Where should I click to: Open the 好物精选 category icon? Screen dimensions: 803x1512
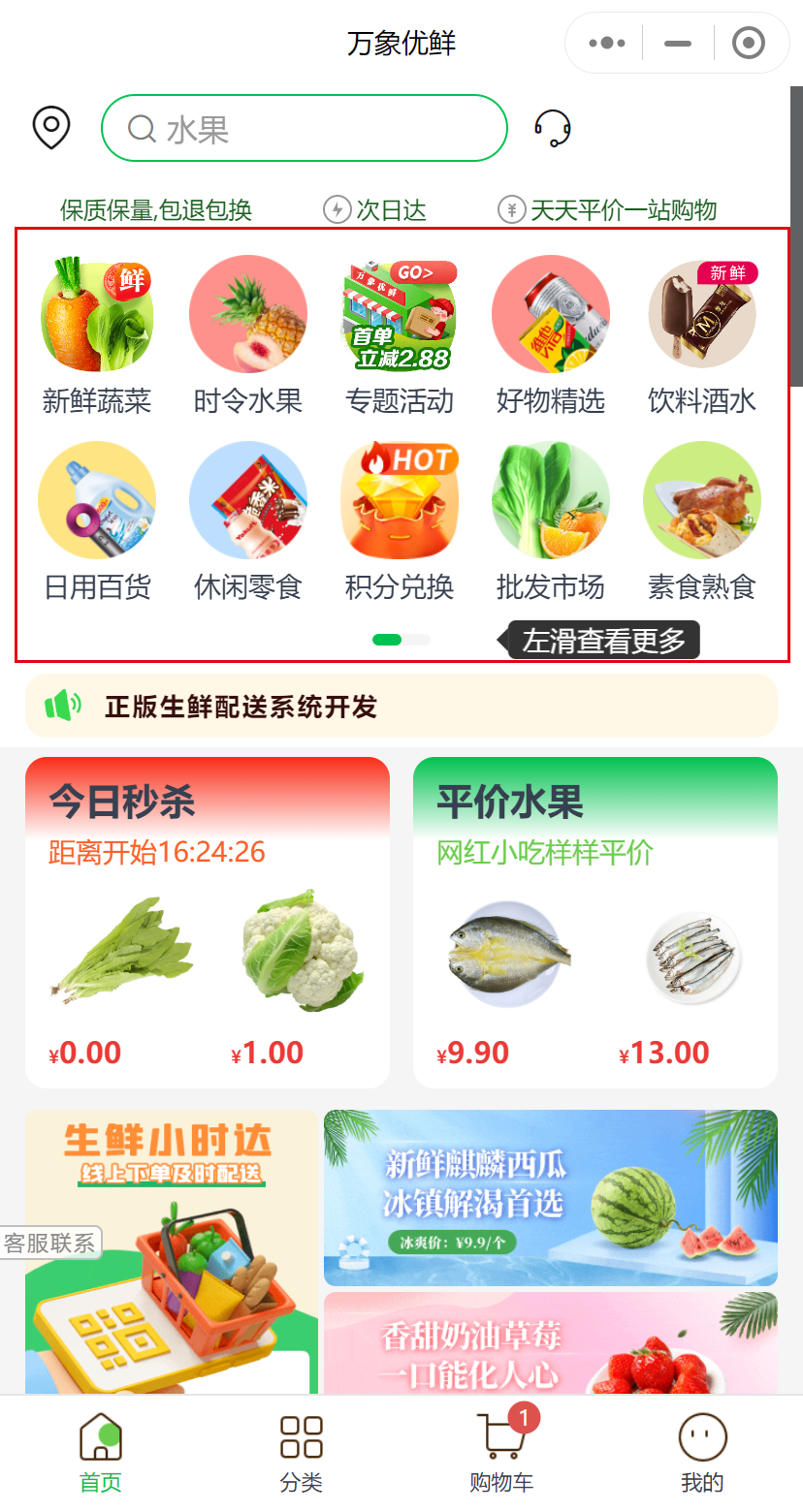tap(551, 314)
